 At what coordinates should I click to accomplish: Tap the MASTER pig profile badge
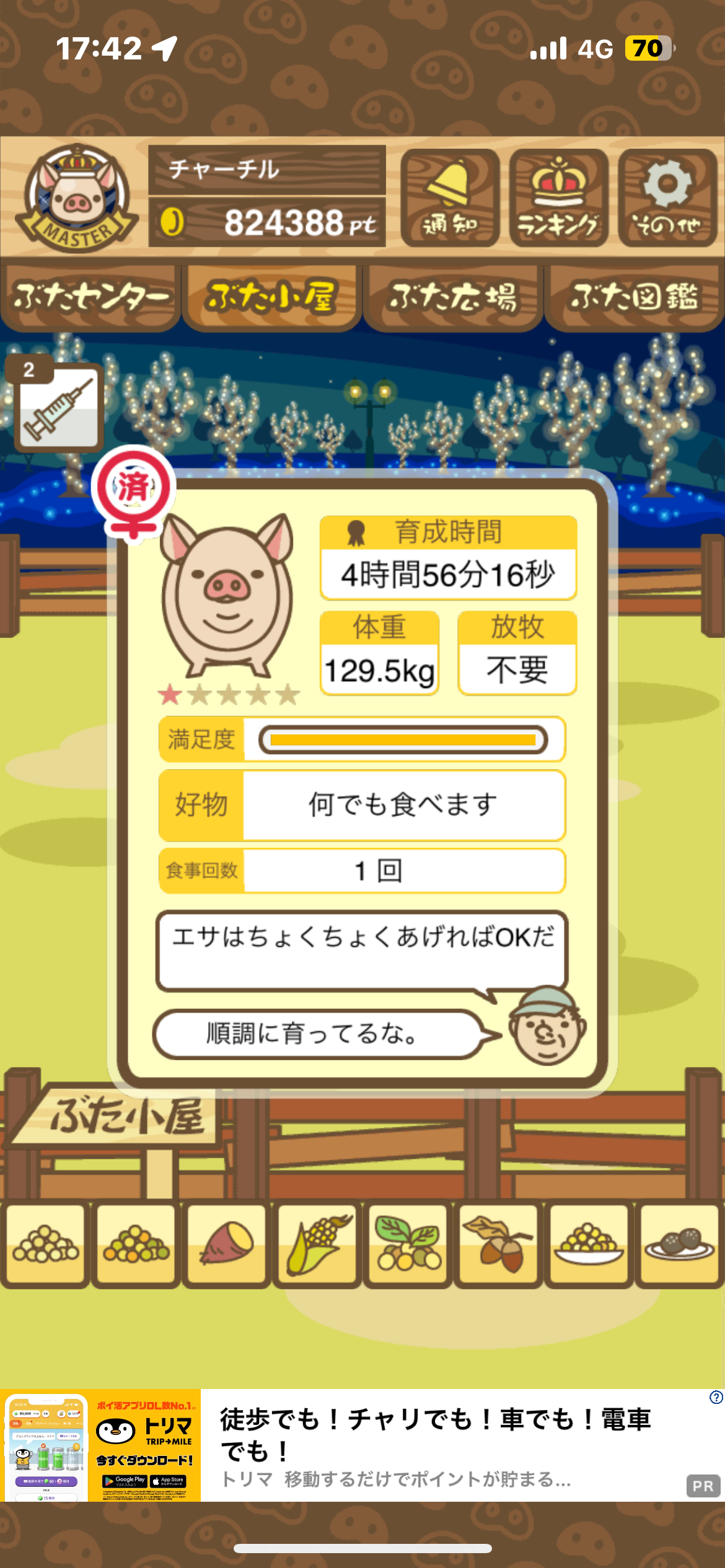pos(77,198)
